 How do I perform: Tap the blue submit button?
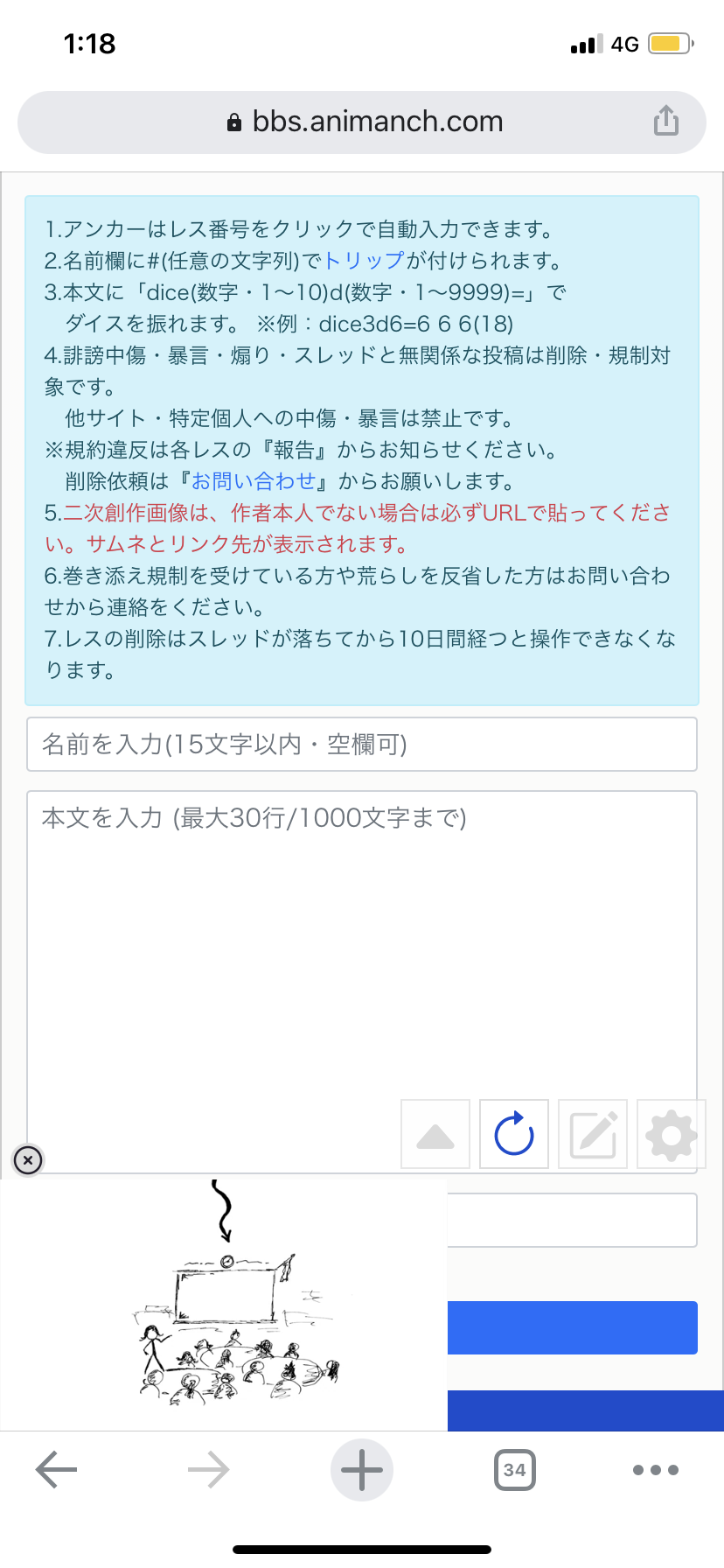click(x=573, y=1327)
